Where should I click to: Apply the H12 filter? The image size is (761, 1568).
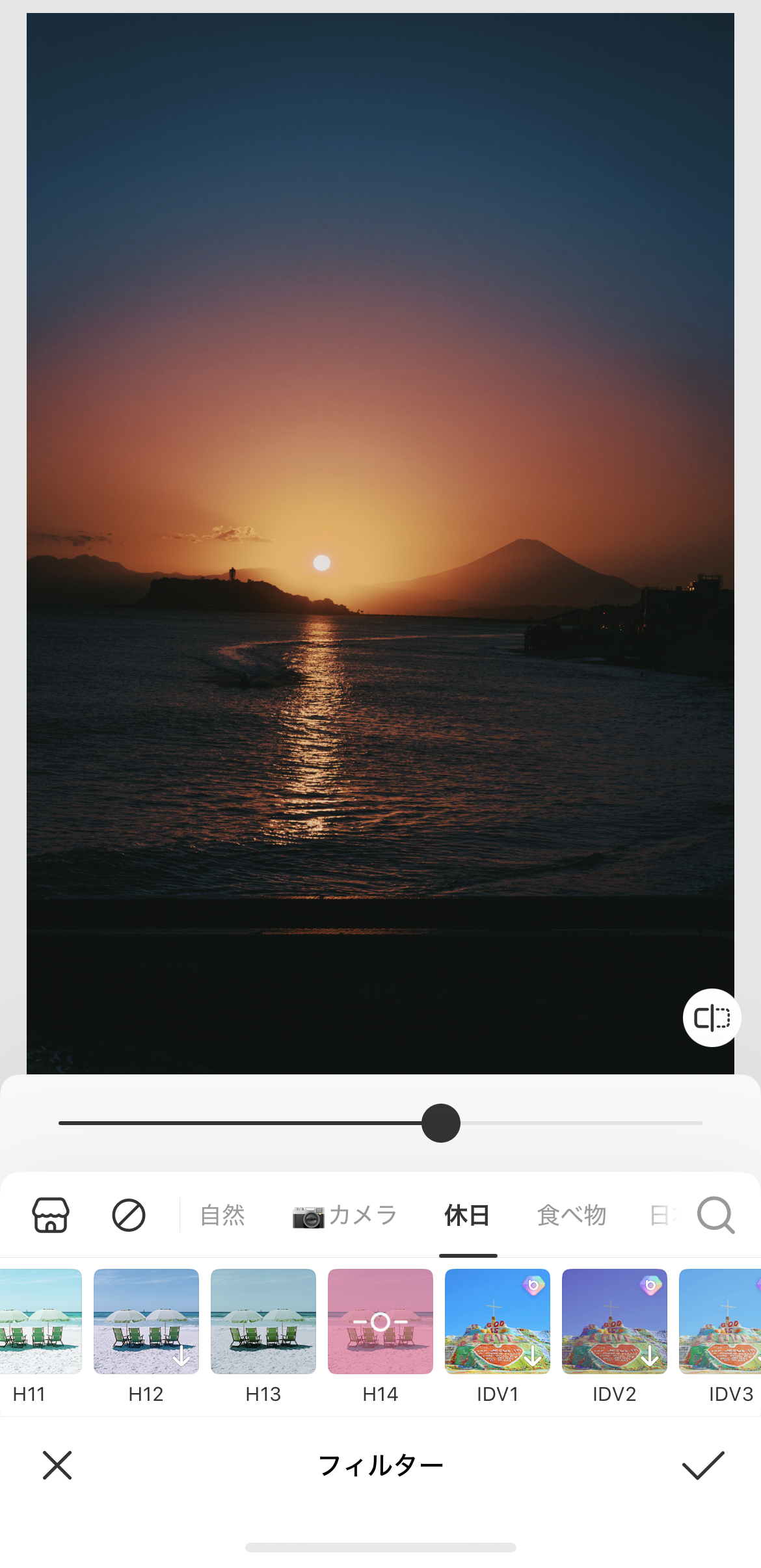tap(146, 1321)
